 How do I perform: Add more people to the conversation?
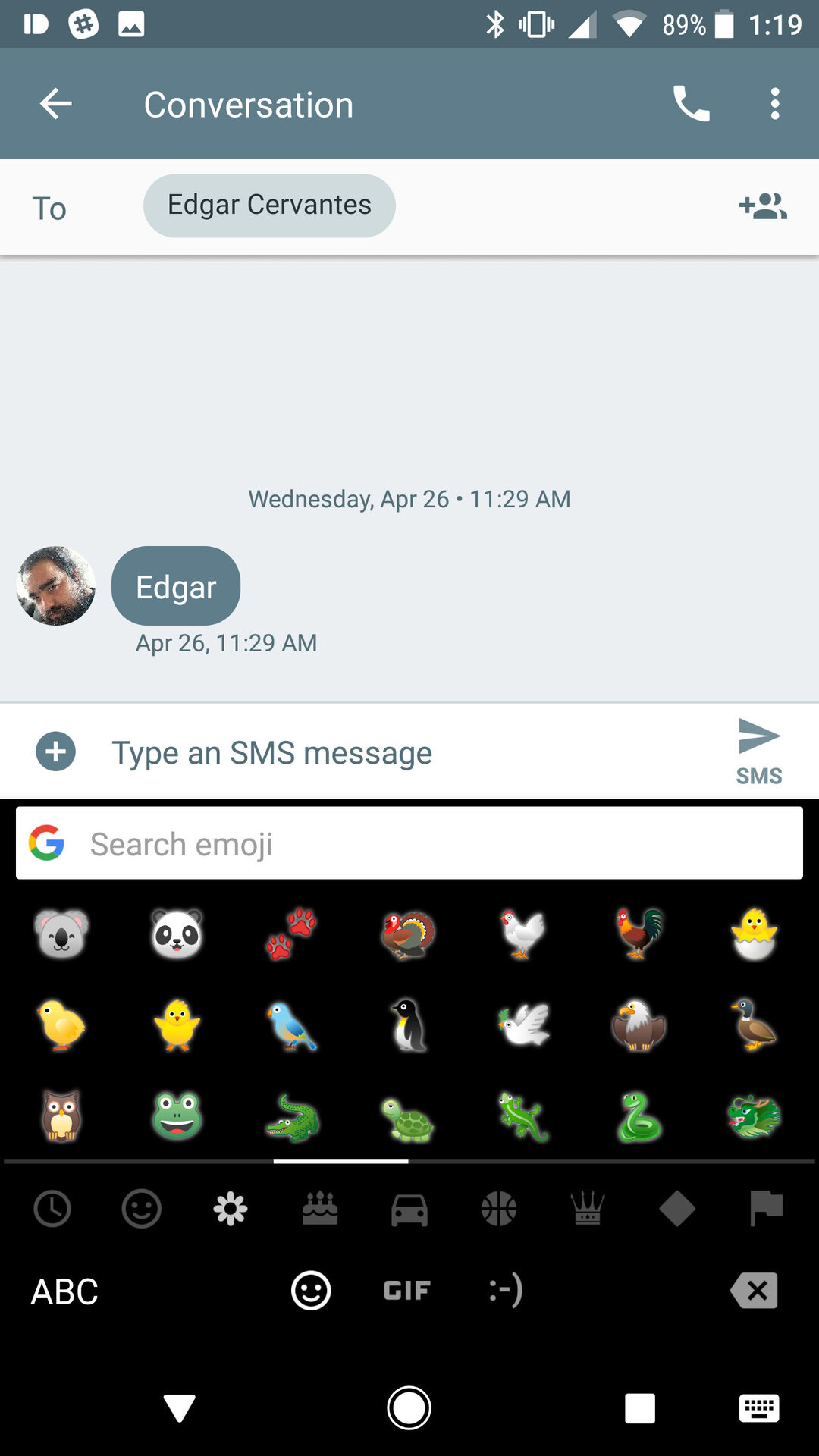[x=763, y=206]
